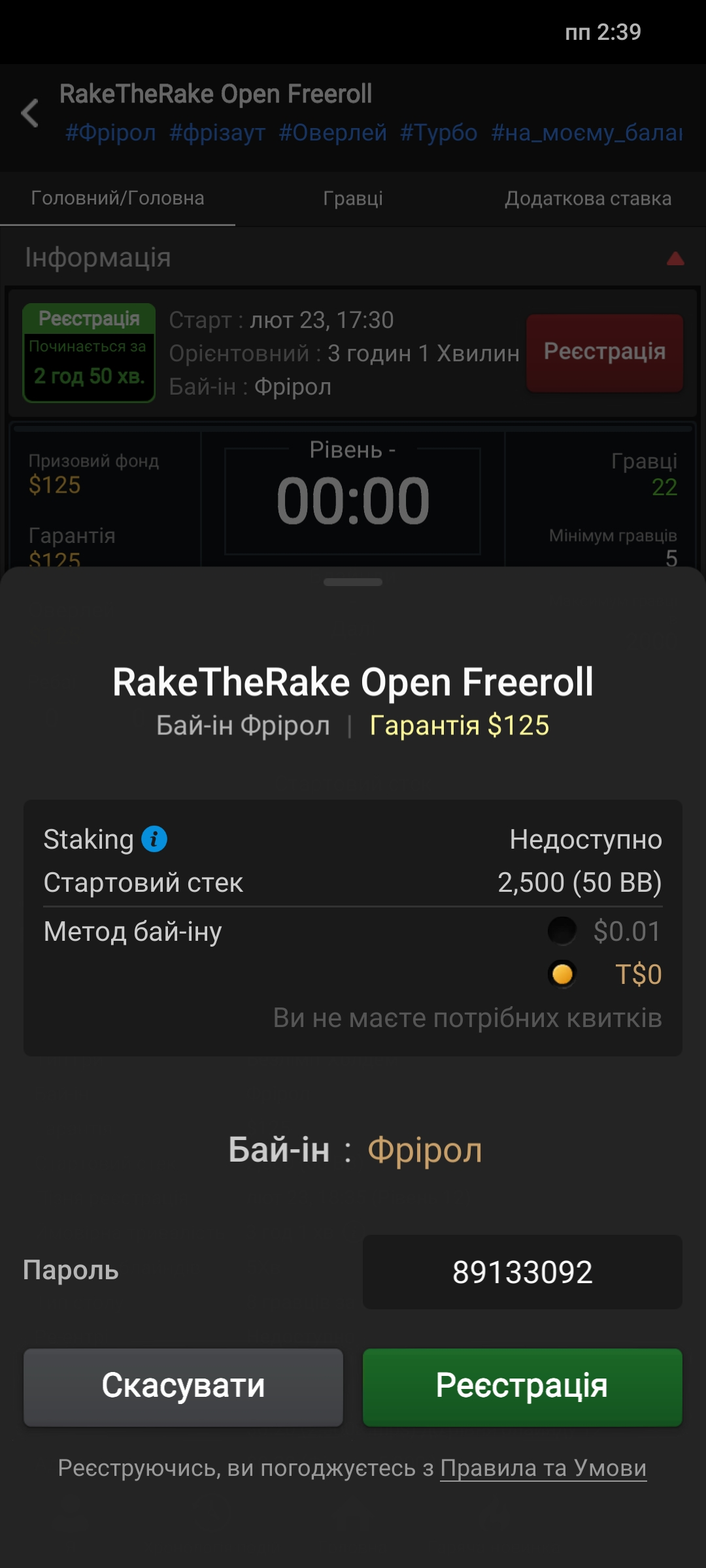Switch to the Гравці tab
Image resolution: width=706 pixels, height=1568 pixels.
[x=353, y=199]
